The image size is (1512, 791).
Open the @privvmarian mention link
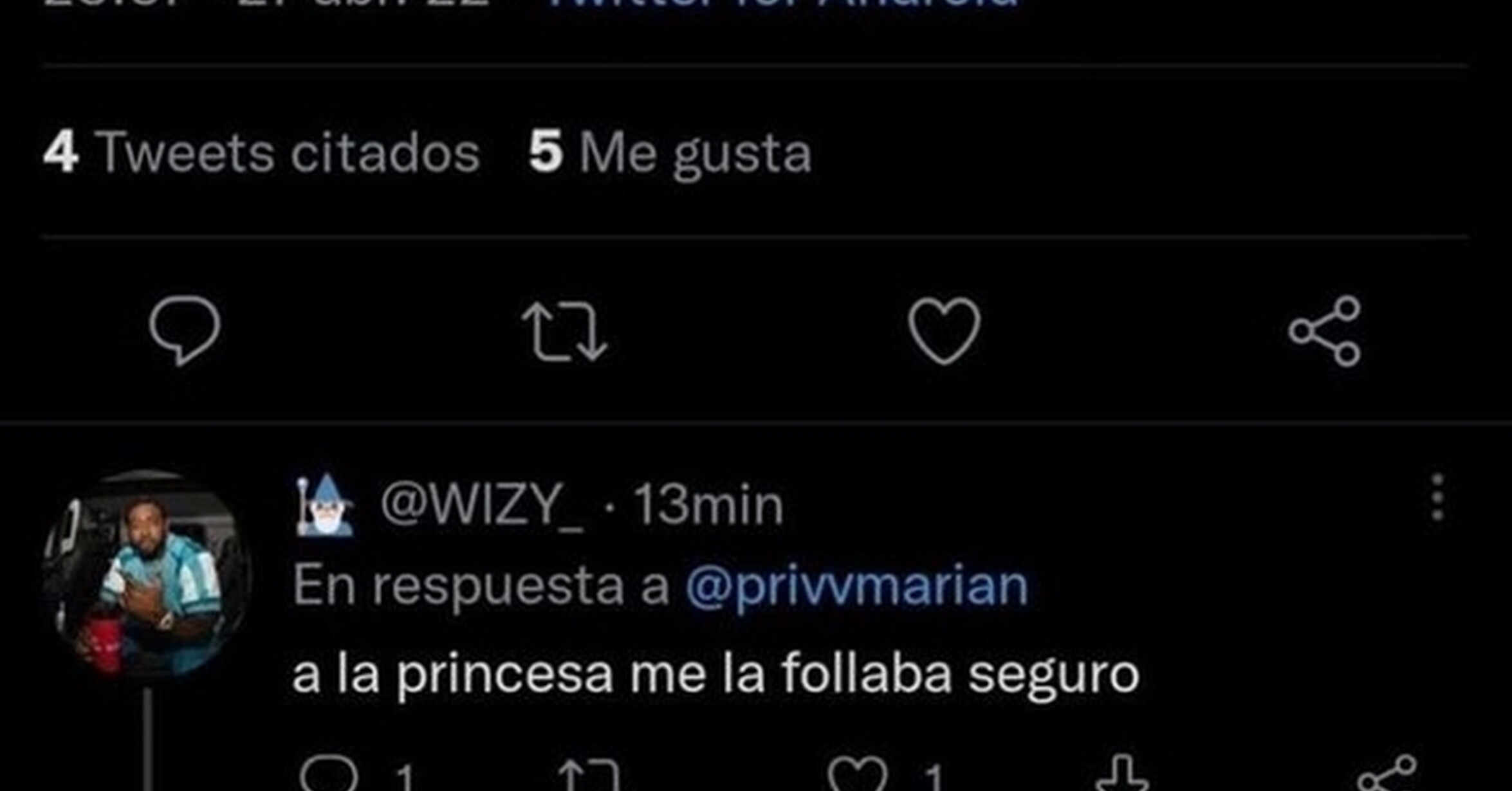click(856, 585)
